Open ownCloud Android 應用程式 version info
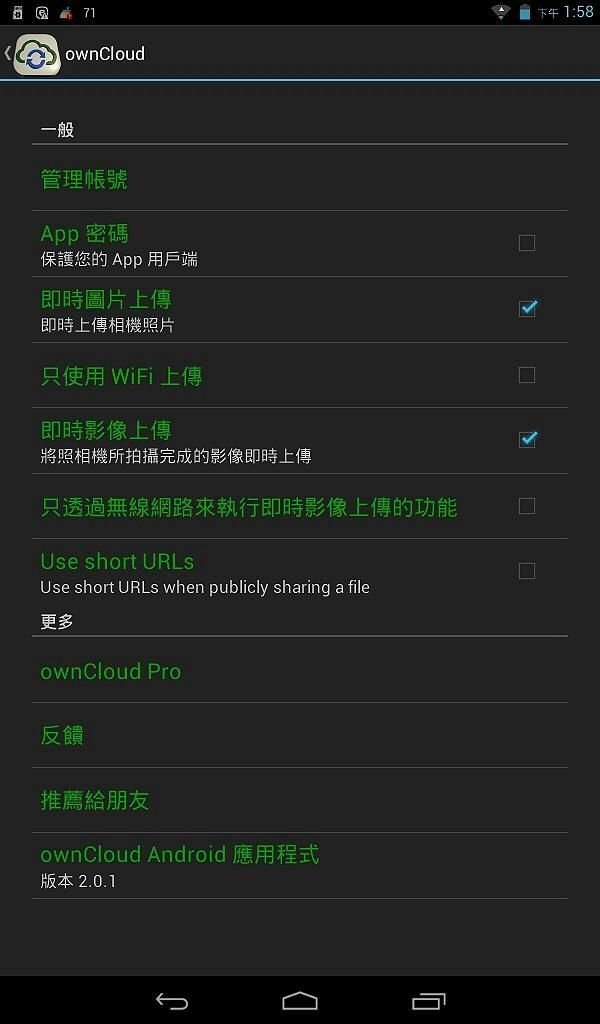This screenshot has height=1024, width=600. pos(180,865)
